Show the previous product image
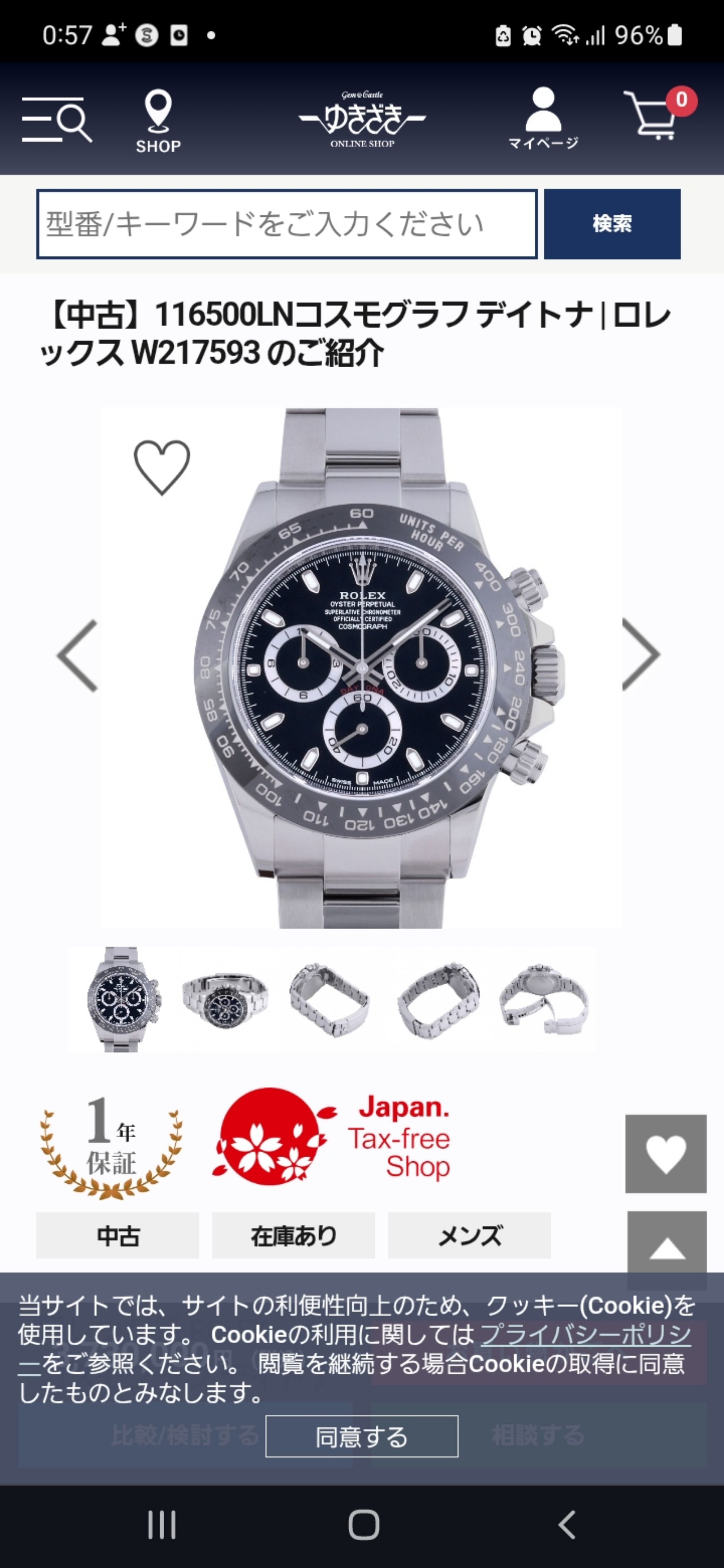Viewport: 724px width, 1568px height. click(x=77, y=656)
